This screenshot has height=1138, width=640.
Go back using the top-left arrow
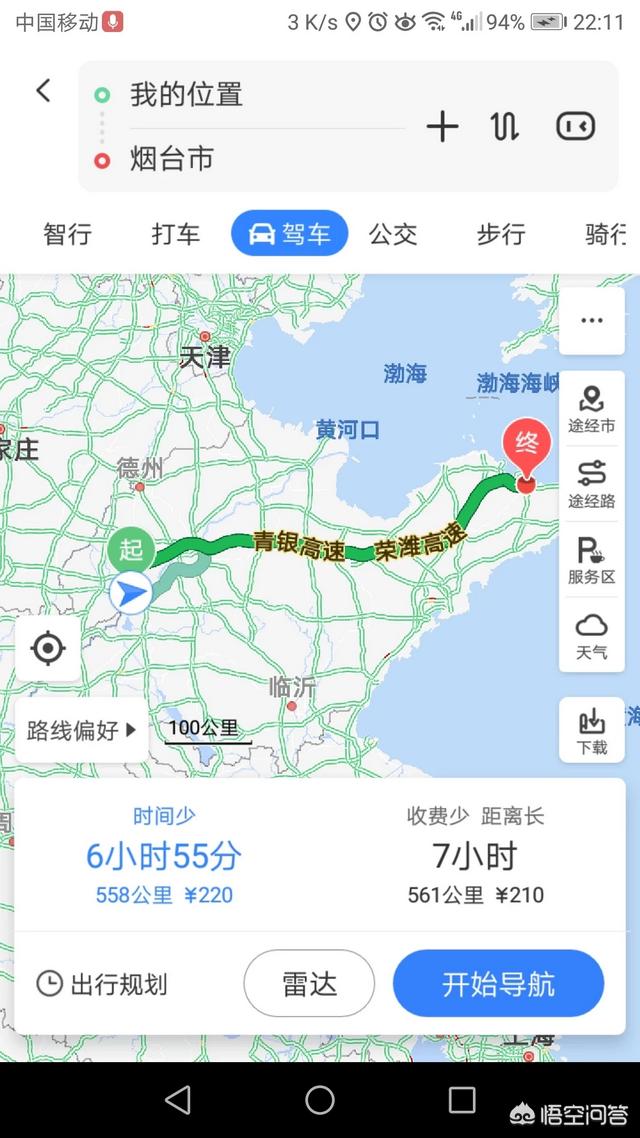tap(43, 91)
